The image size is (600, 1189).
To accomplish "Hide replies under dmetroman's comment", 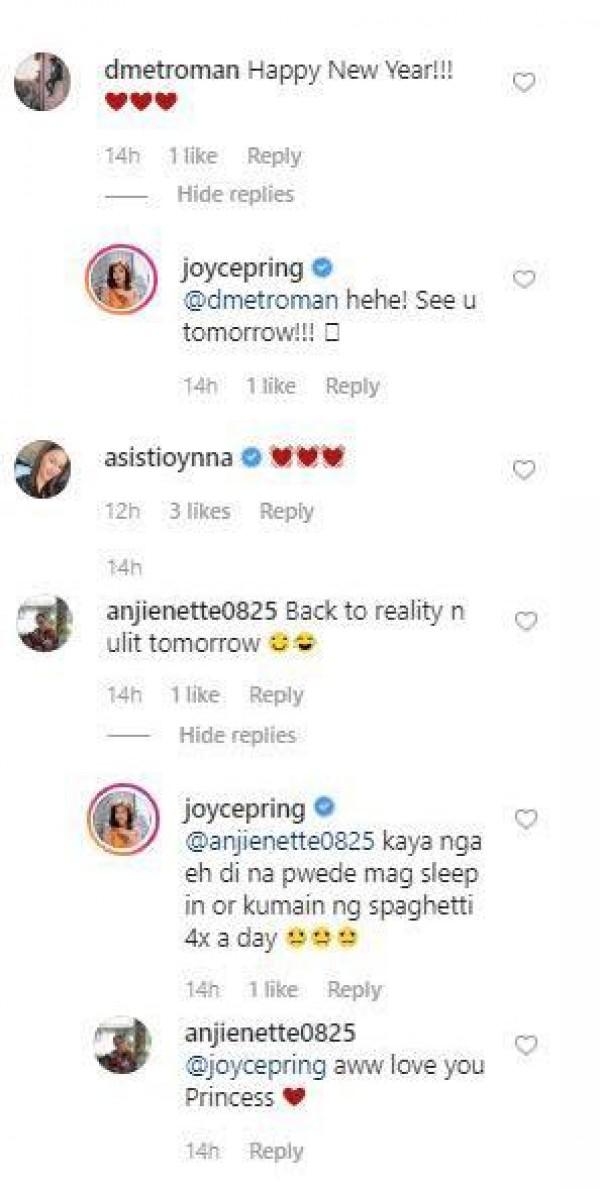I will 235,194.
